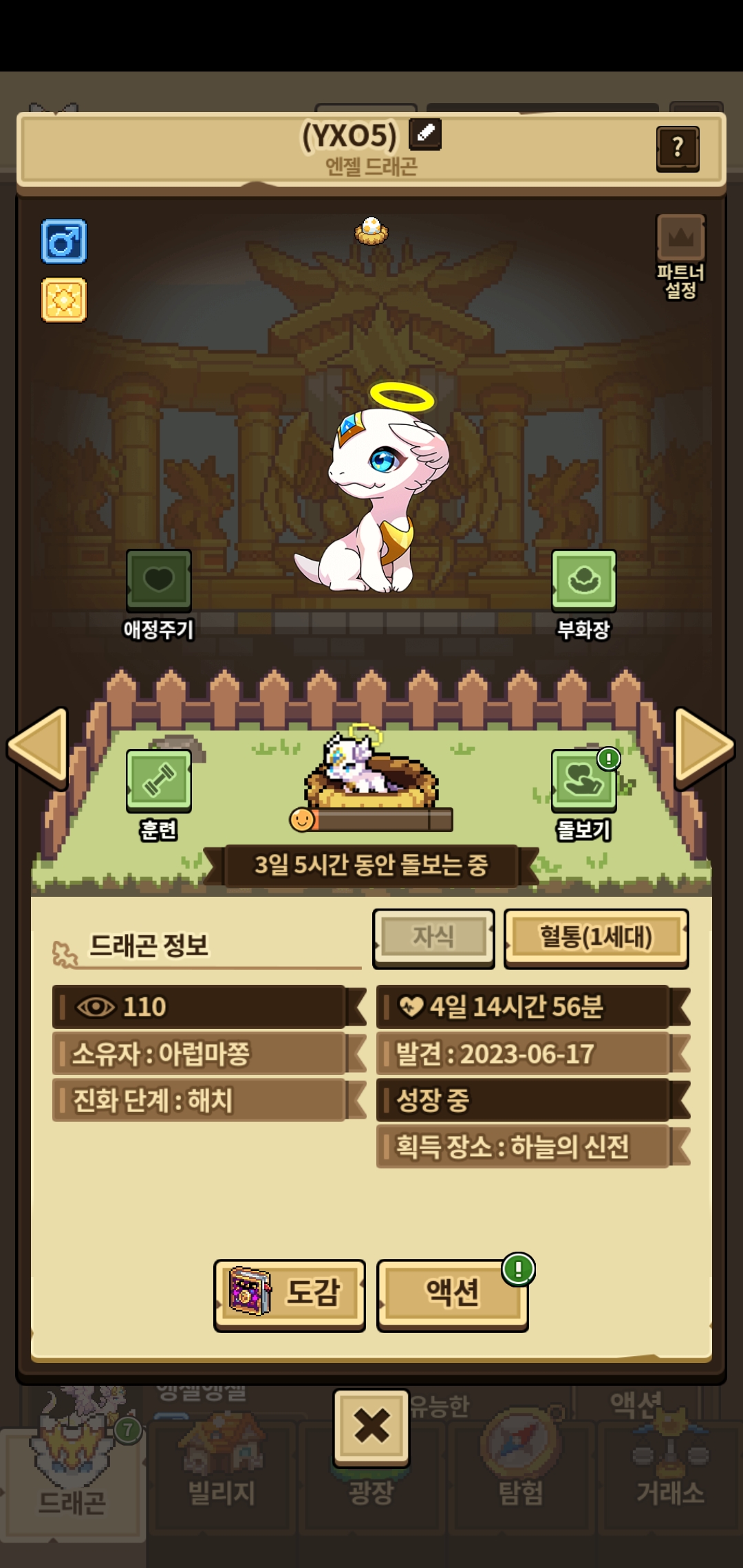
Task: Open the 부화장 hatchery
Action: [583, 581]
